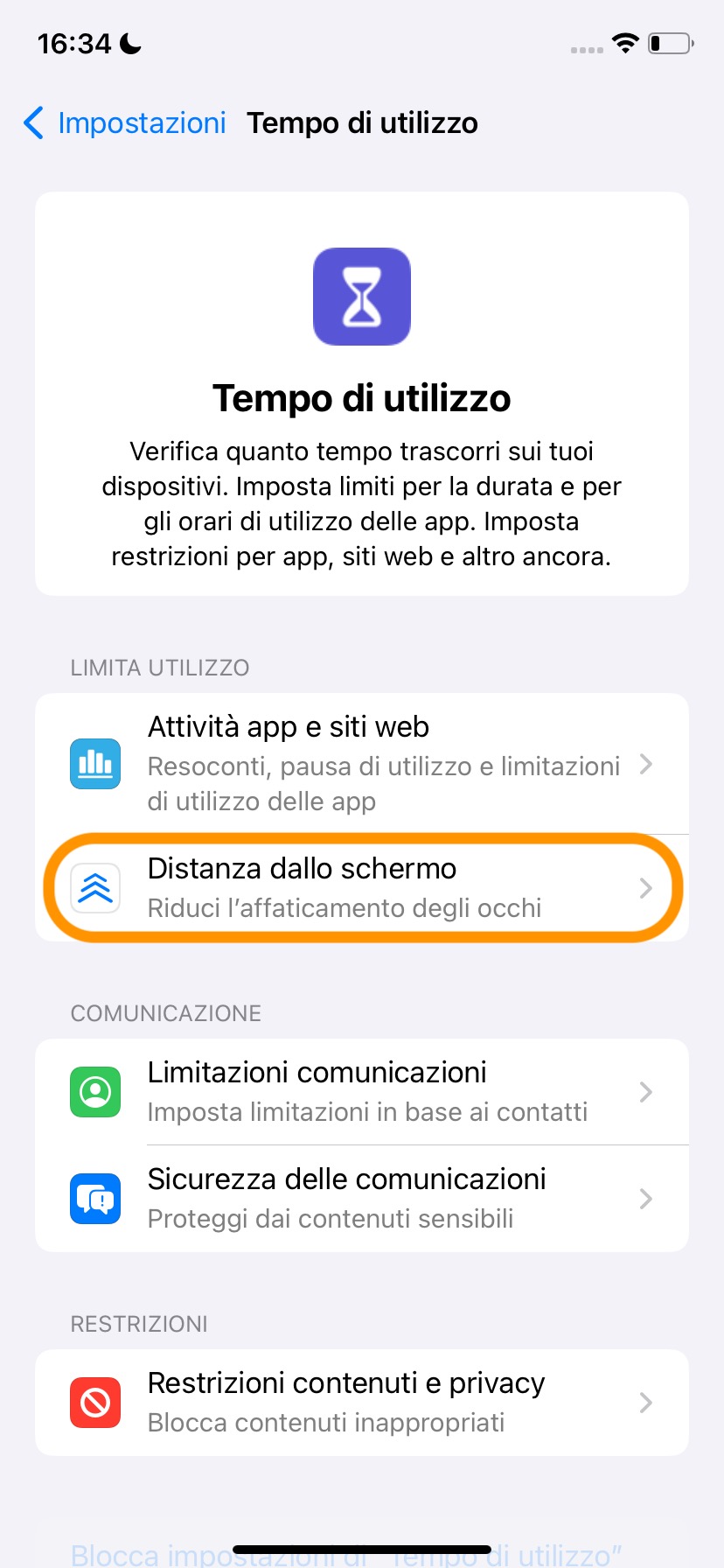Tap Blocca impostazioni di Tempo di utilizzo
Viewport: 724px width, 1568px height.
(x=346, y=1555)
